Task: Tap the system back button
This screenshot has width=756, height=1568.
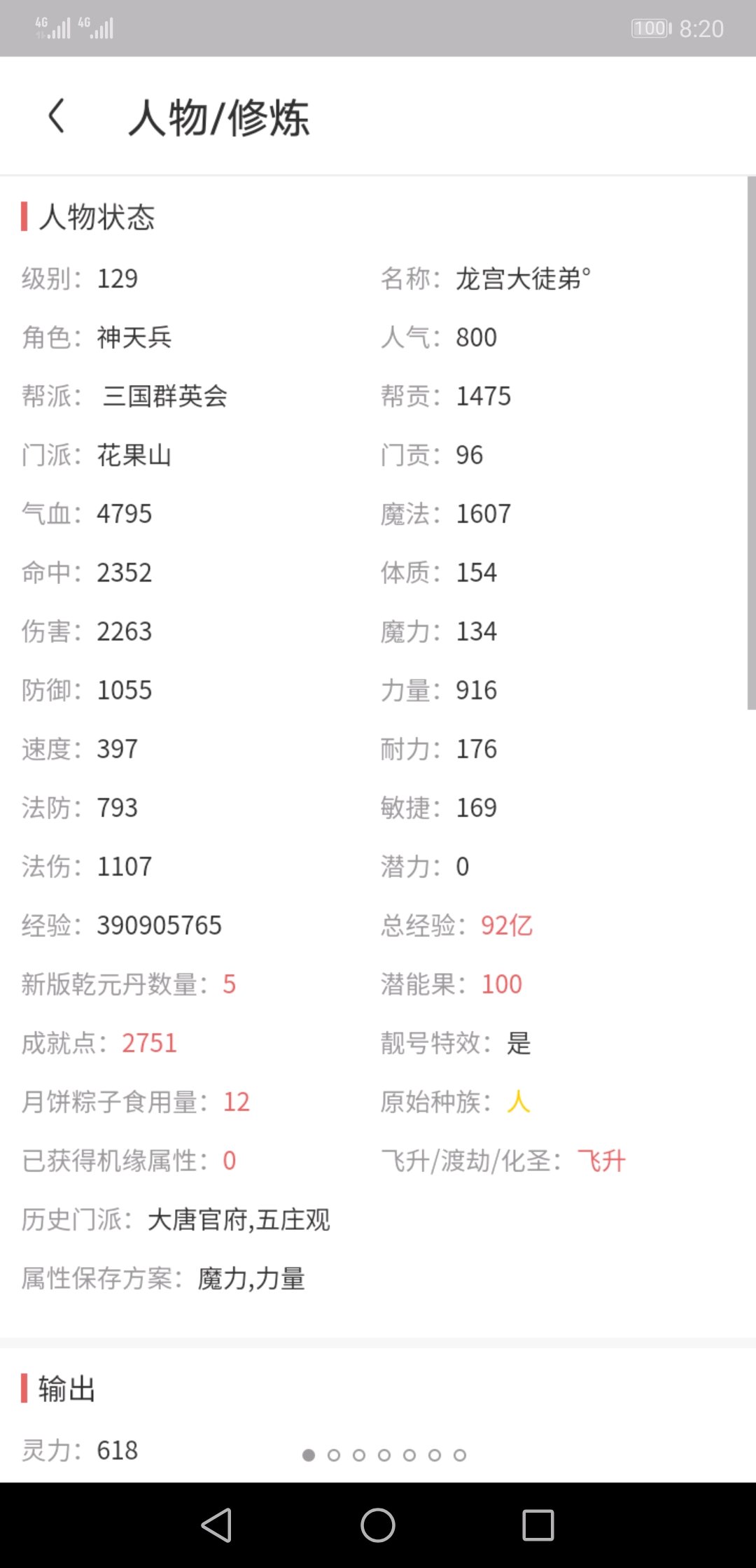Action: pyautogui.click(x=216, y=1525)
